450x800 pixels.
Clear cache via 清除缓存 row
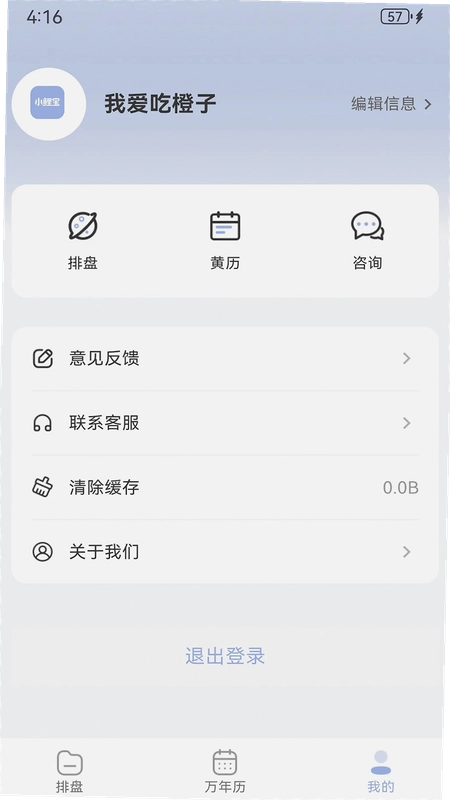coord(225,488)
